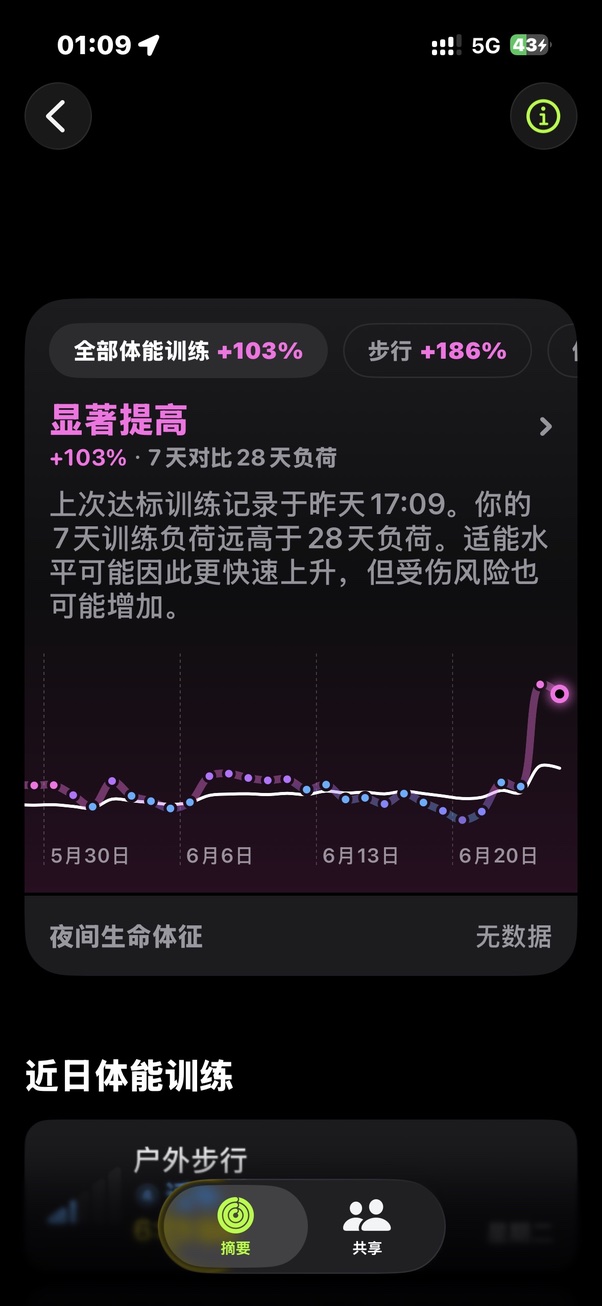The image size is (602, 1306).
Task: Open the 夜间生命体征 row
Action: click(x=300, y=937)
